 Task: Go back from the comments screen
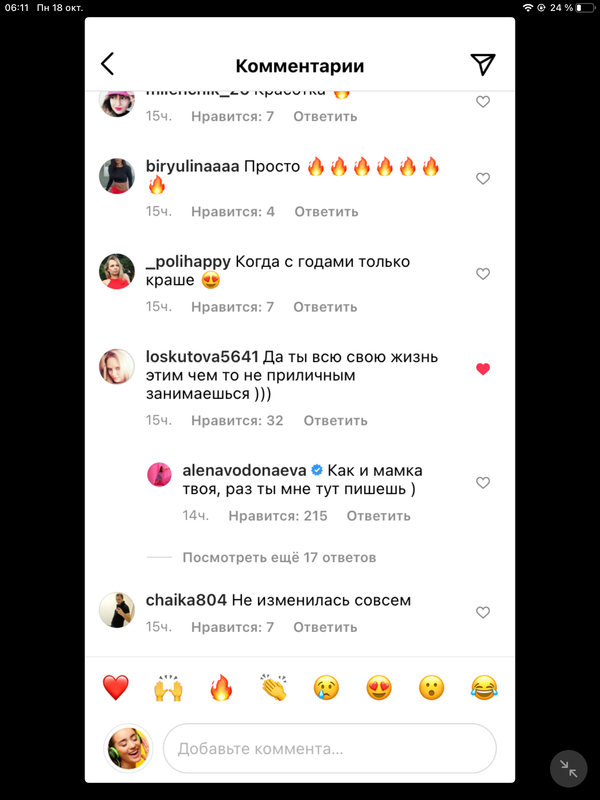[x=108, y=65]
